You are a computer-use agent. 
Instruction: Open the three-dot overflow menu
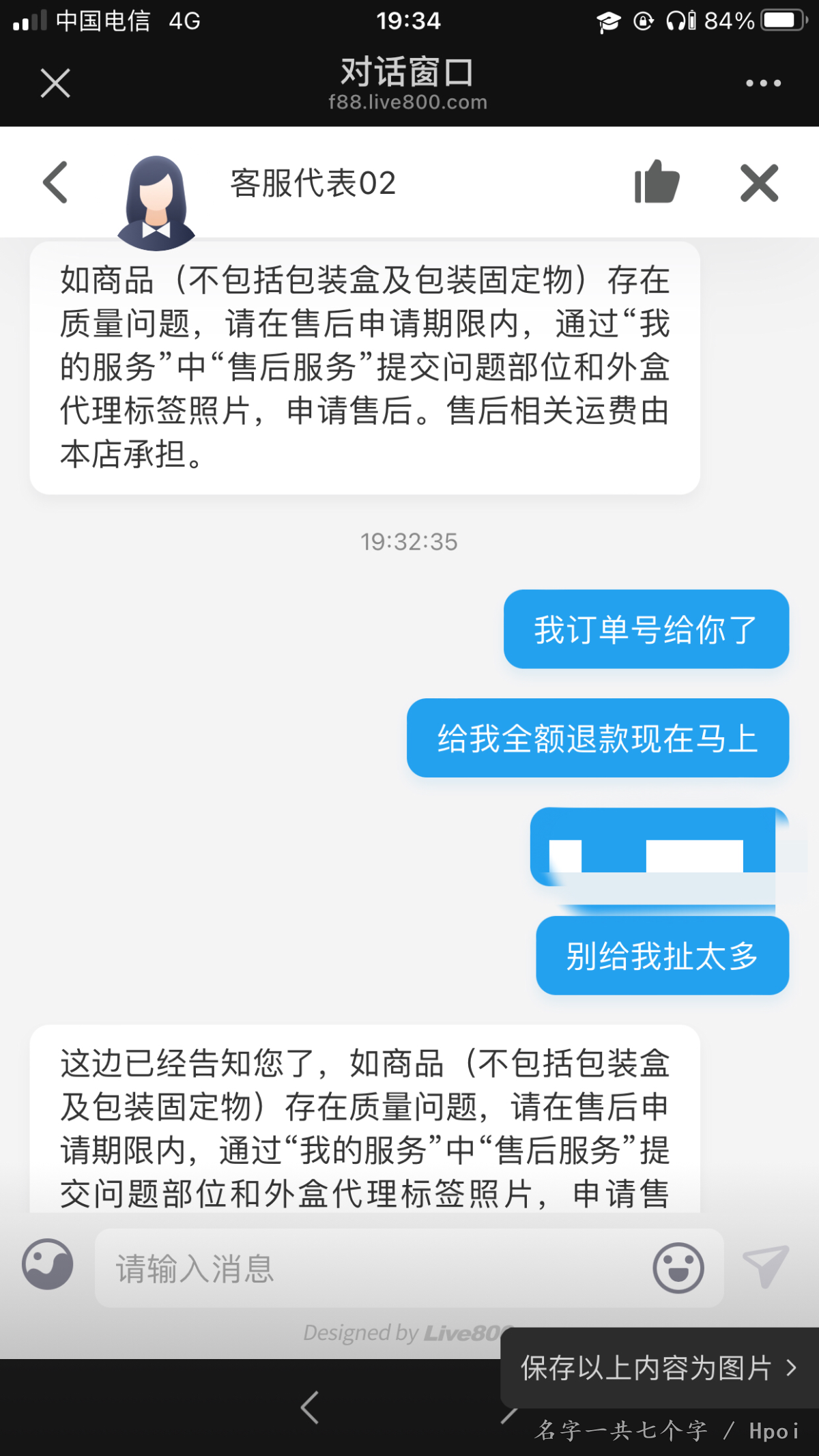tap(763, 83)
